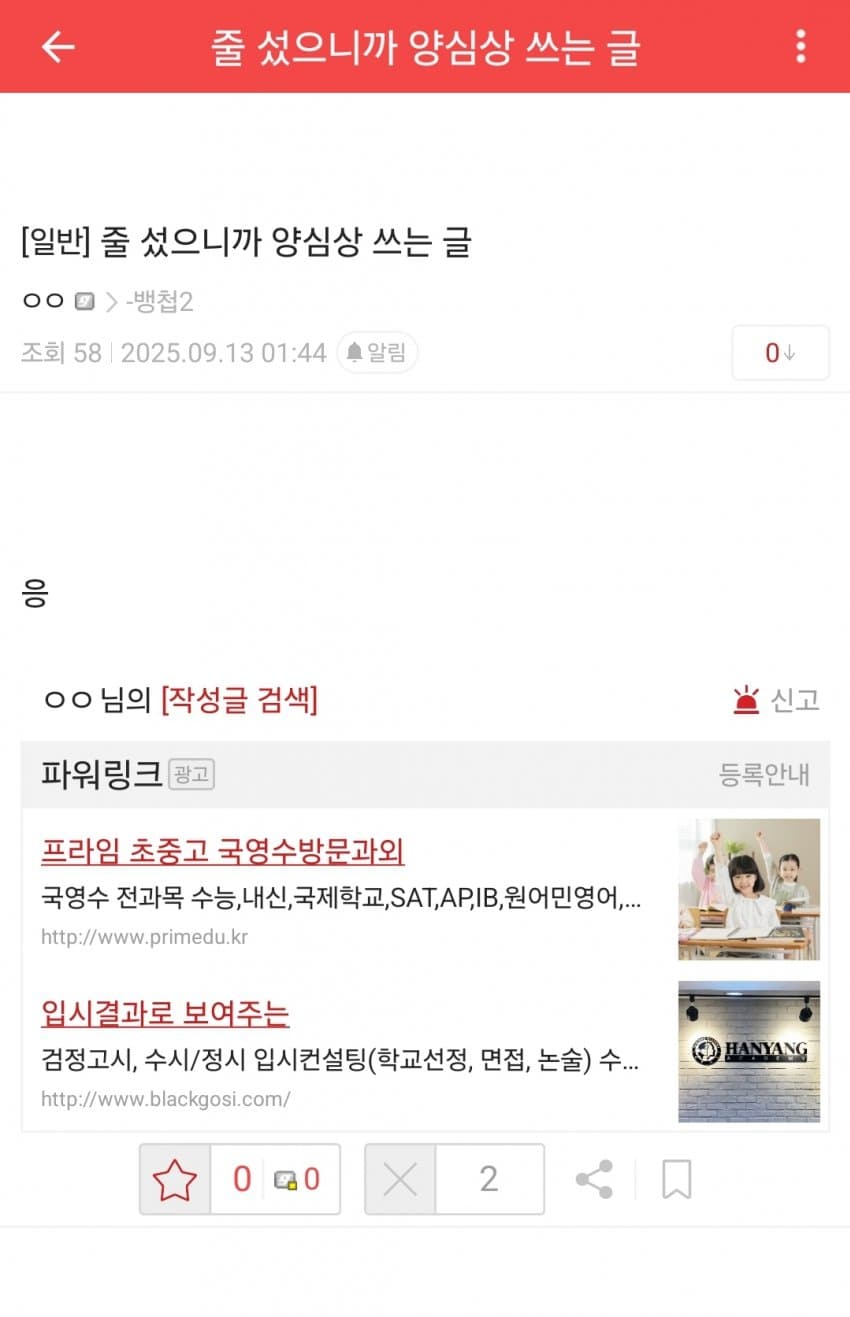This screenshot has width=850, height=1317.
Task: Go back using the top-left arrow
Action: (57, 46)
